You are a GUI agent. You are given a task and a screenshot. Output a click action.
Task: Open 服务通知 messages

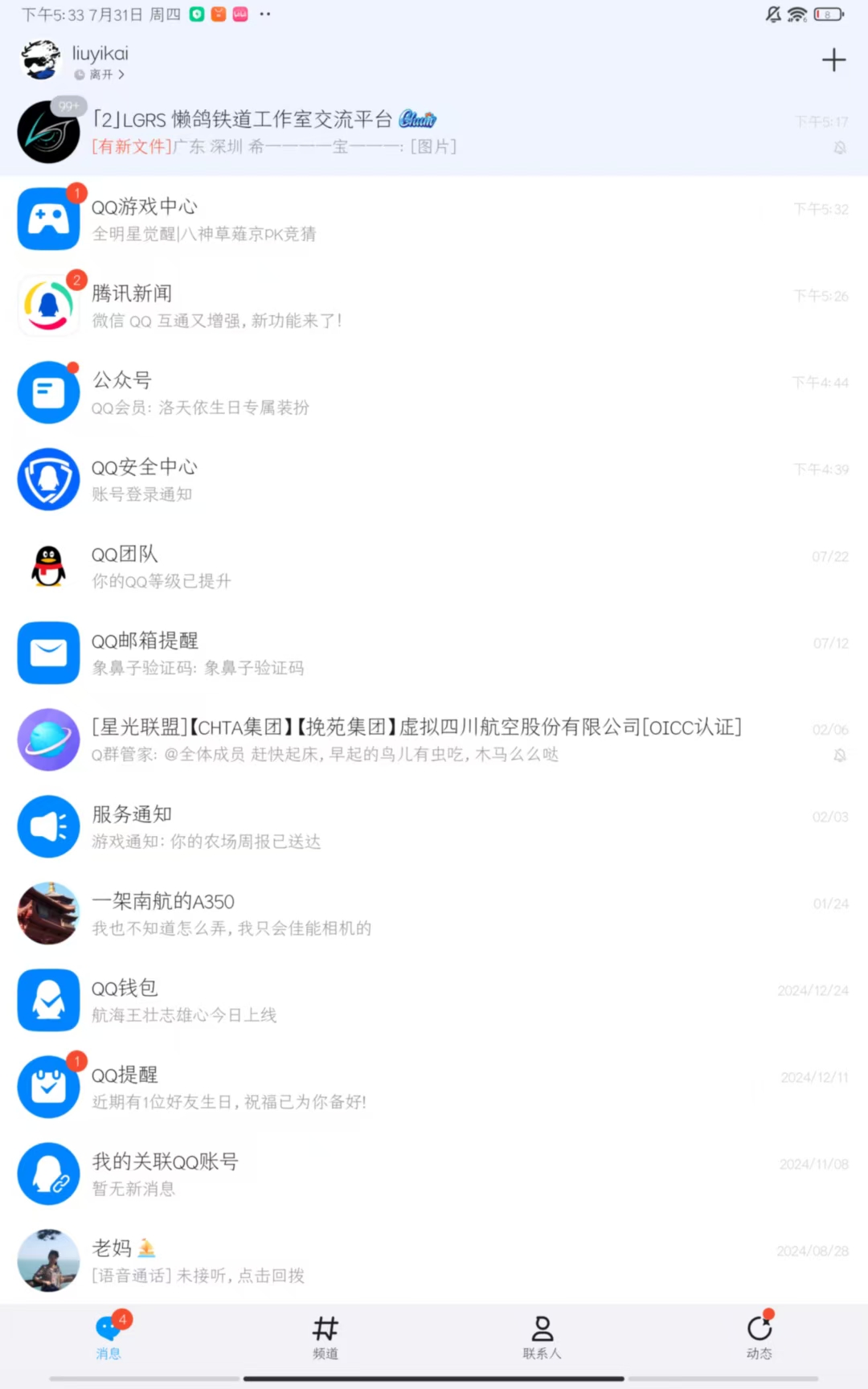[434, 827]
